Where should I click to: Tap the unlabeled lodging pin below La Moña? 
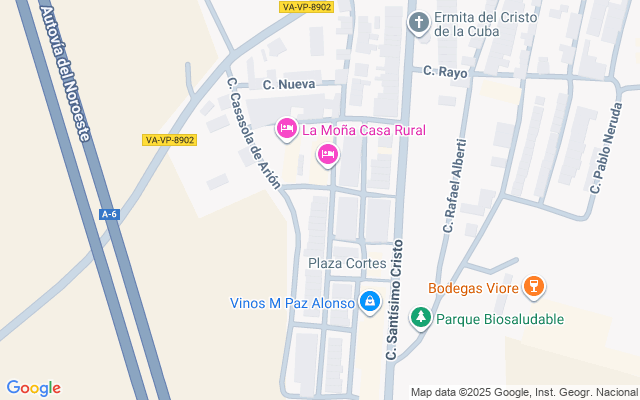pyautogui.click(x=327, y=154)
